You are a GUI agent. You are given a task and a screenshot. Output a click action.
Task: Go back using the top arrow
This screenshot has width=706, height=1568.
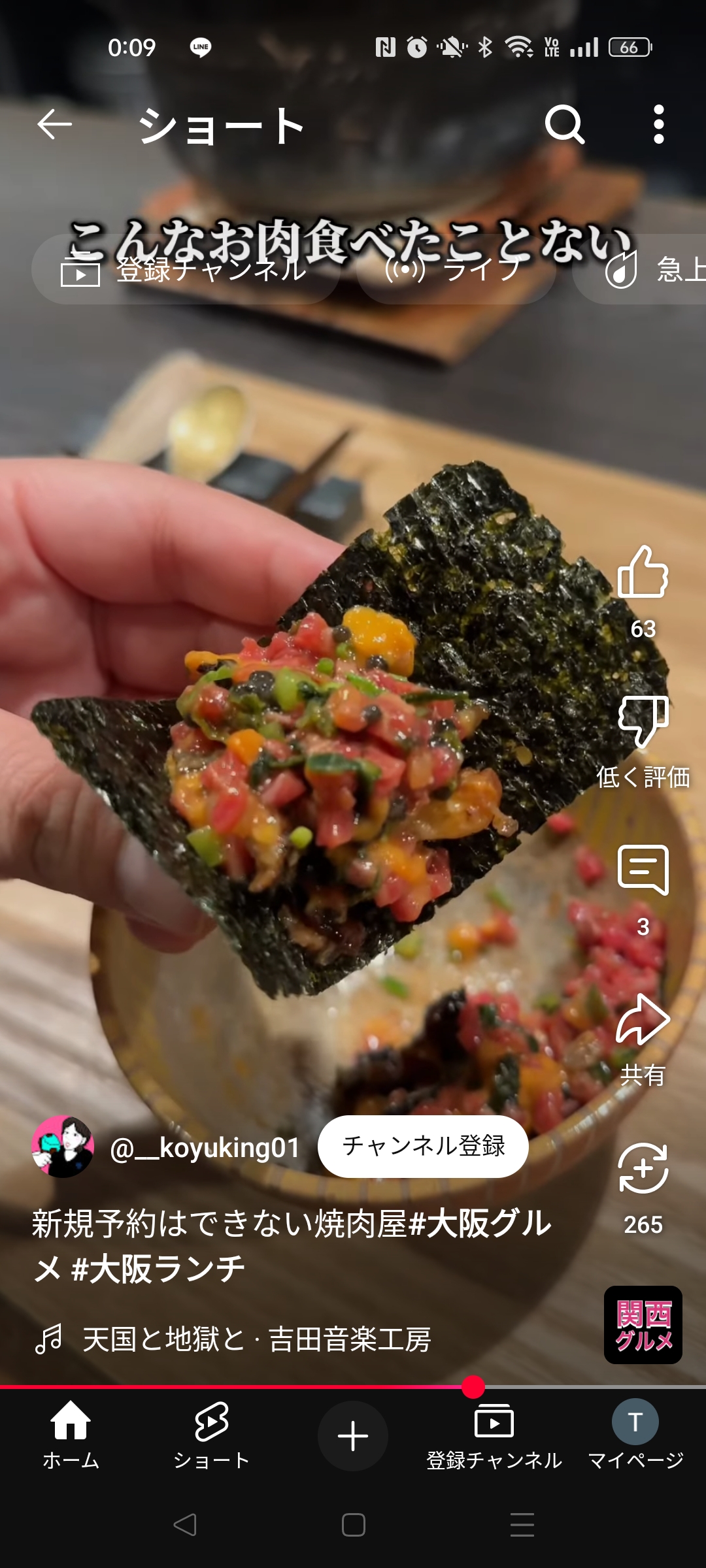click(x=54, y=124)
